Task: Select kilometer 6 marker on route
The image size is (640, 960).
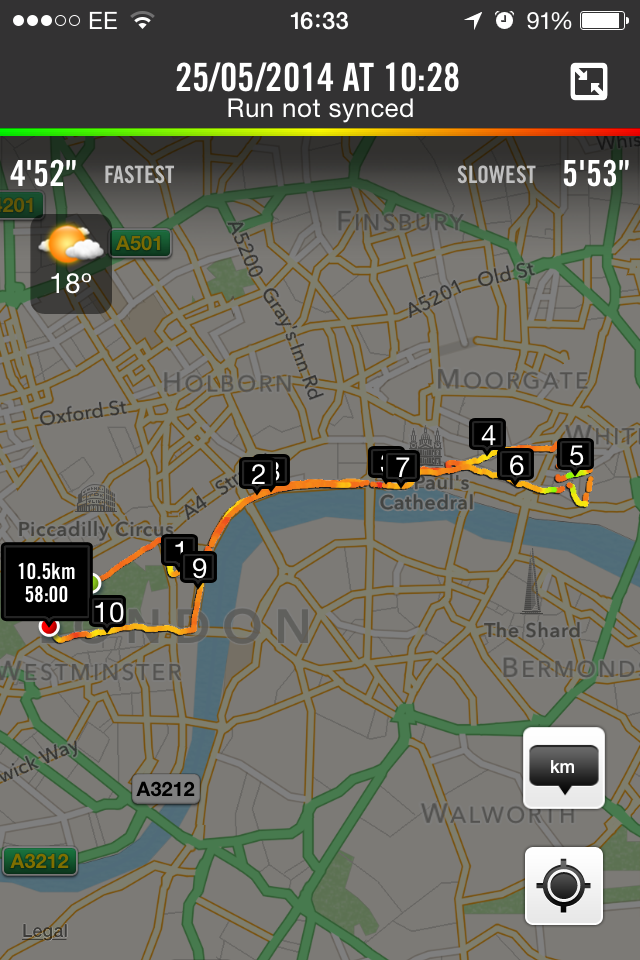Action: (516, 465)
